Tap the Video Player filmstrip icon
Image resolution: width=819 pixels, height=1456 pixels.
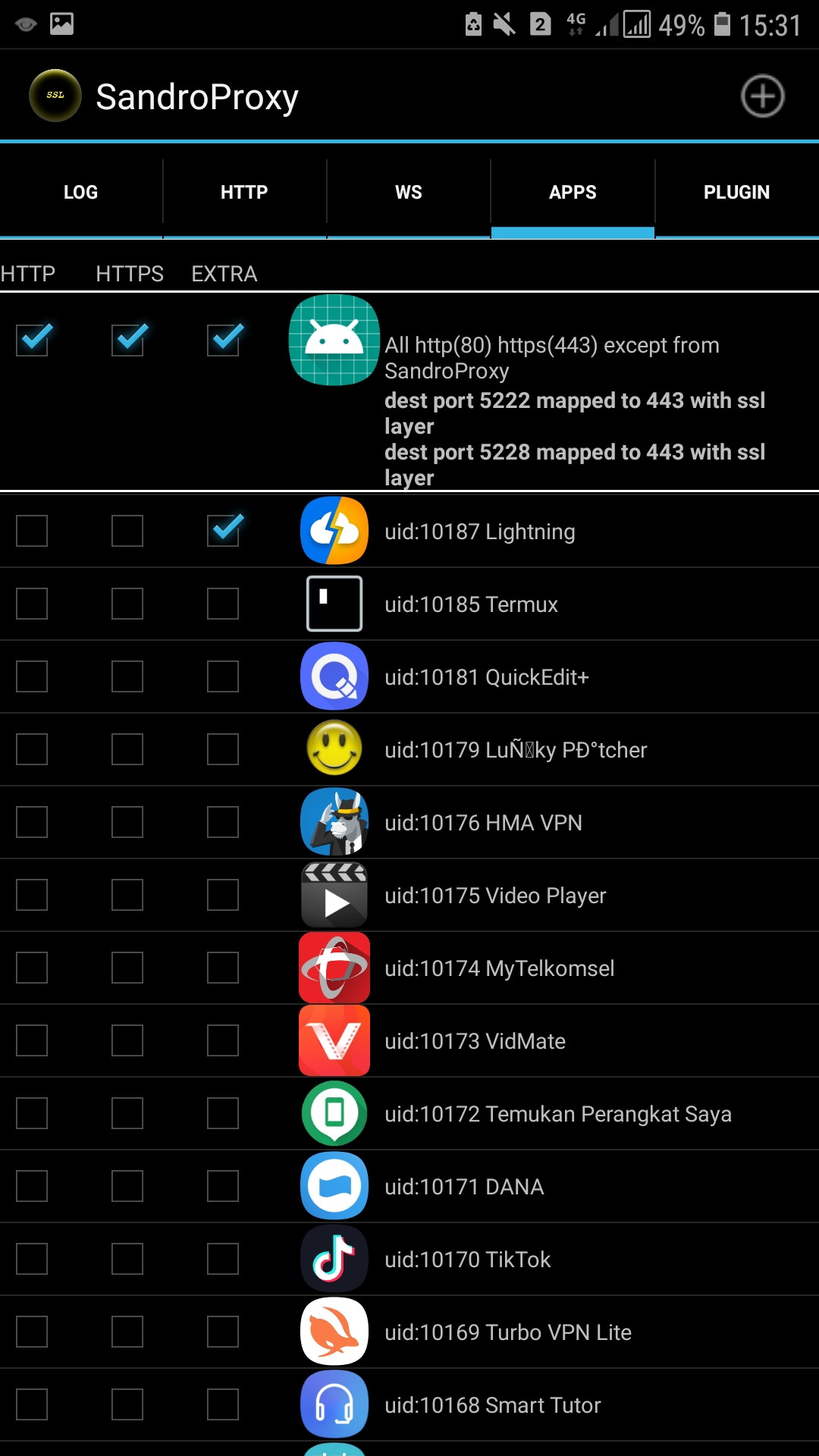tap(334, 895)
